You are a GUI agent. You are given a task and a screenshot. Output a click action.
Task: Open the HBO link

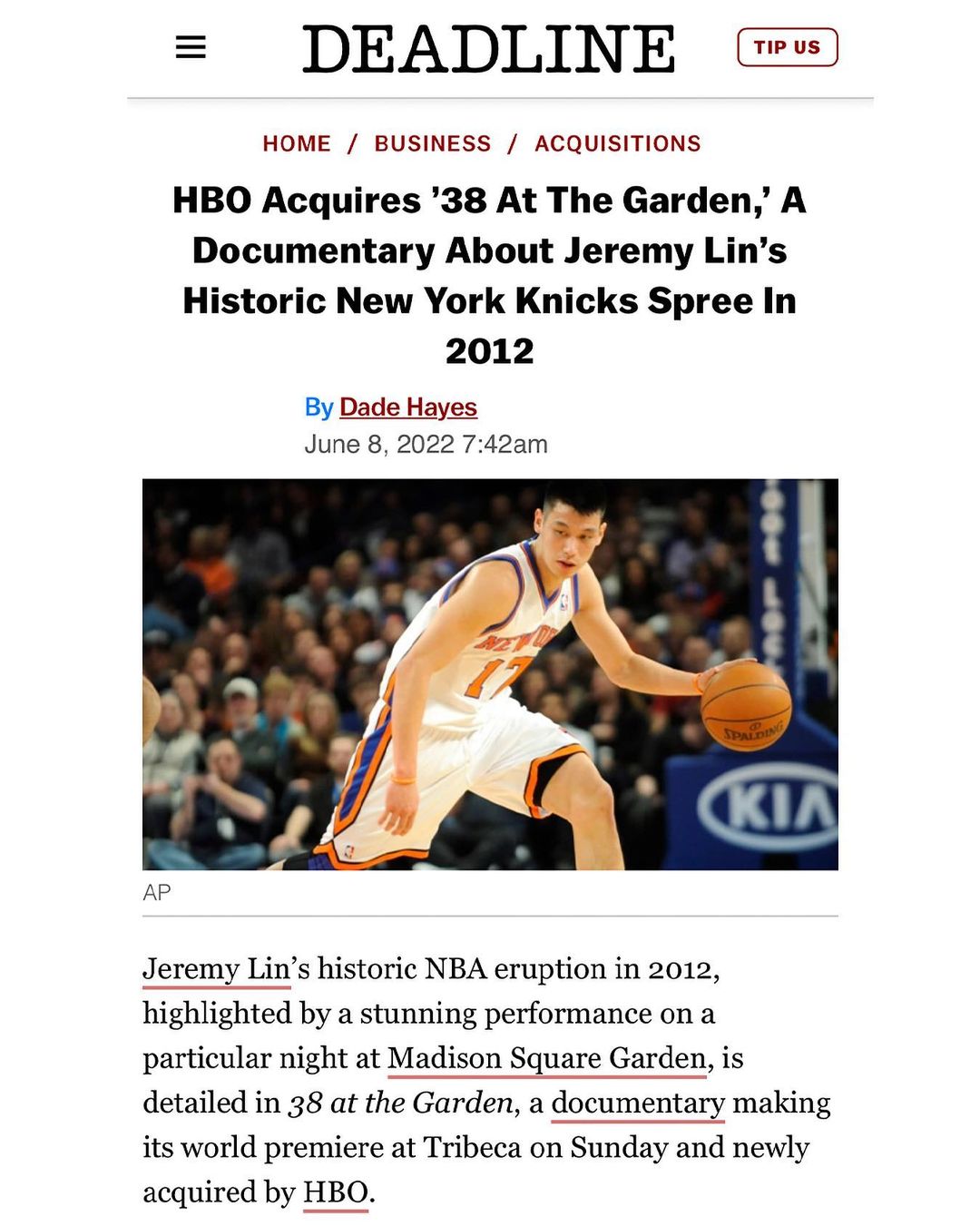click(x=336, y=1192)
